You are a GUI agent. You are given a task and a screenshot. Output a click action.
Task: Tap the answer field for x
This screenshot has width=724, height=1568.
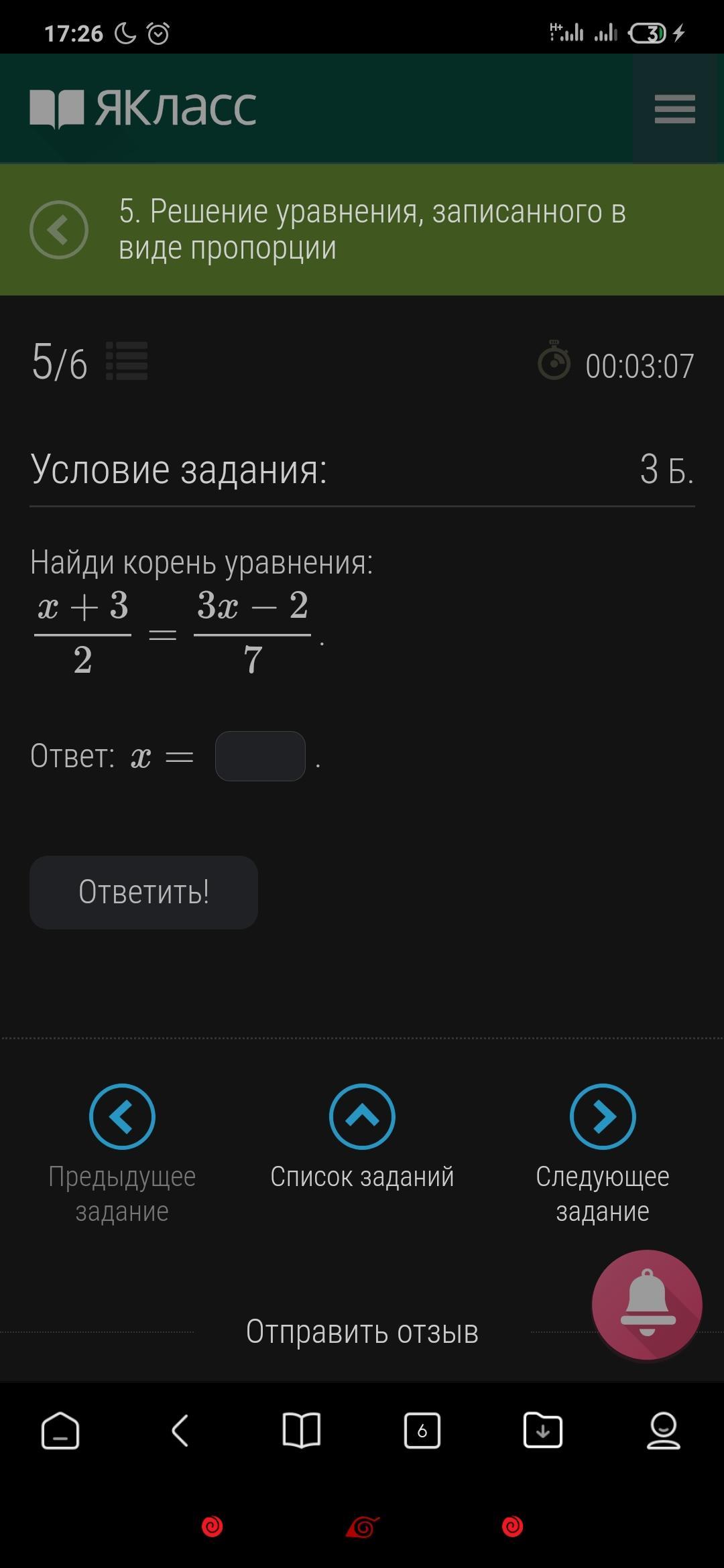pyautogui.click(x=260, y=756)
